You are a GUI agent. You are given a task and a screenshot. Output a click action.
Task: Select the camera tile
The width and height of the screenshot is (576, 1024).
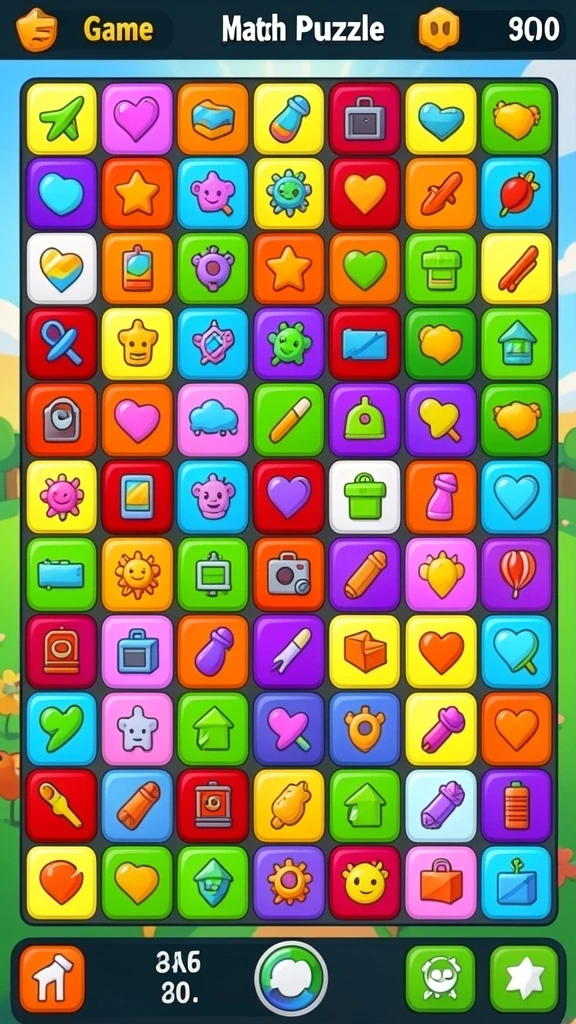pyautogui.click(x=289, y=574)
